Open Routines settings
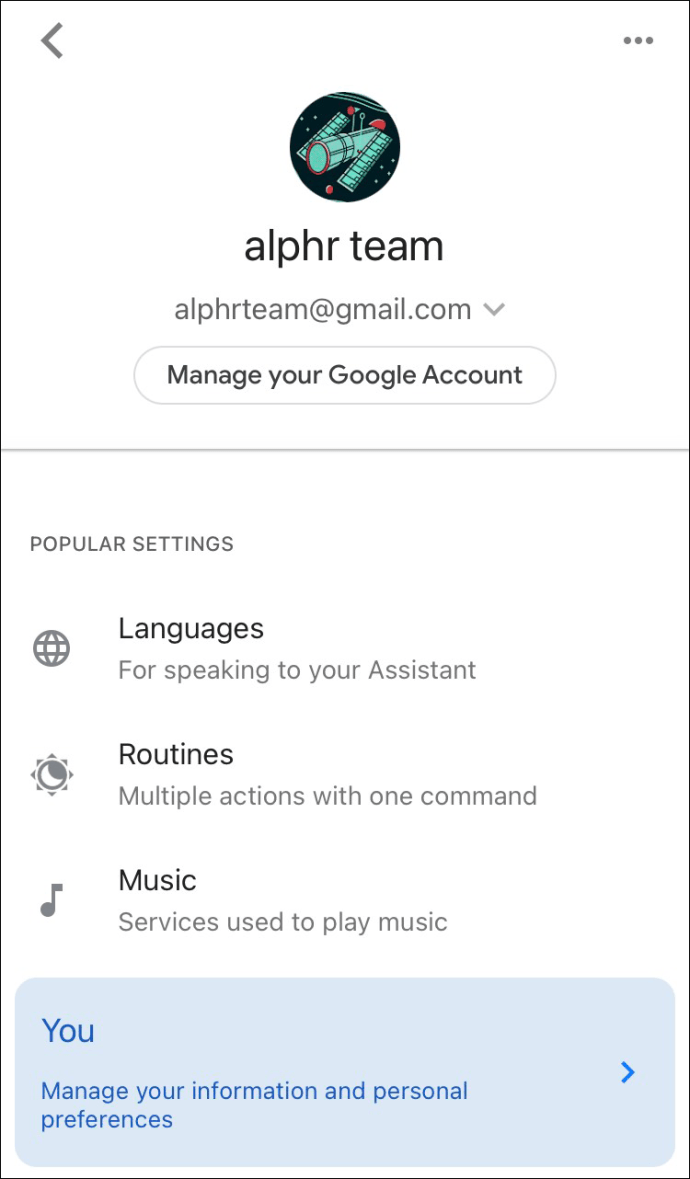The width and height of the screenshot is (690, 1179). [326, 774]
